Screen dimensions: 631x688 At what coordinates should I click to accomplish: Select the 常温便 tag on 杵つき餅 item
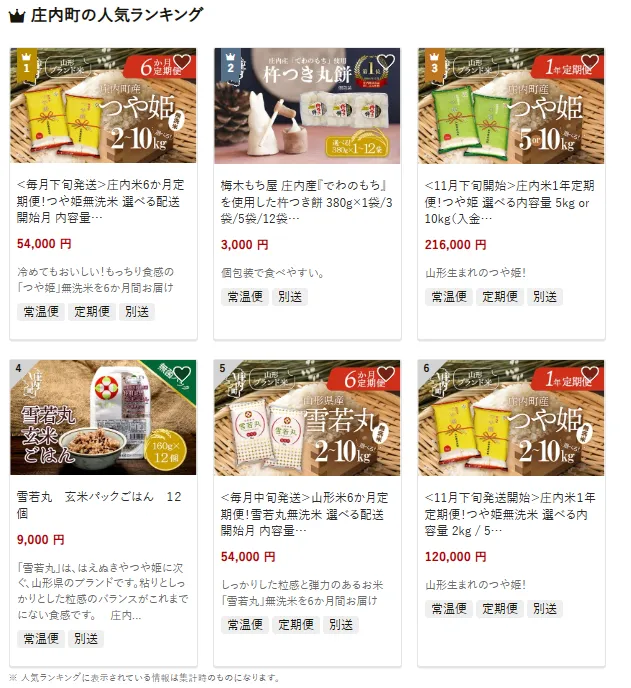pos(245,296)
